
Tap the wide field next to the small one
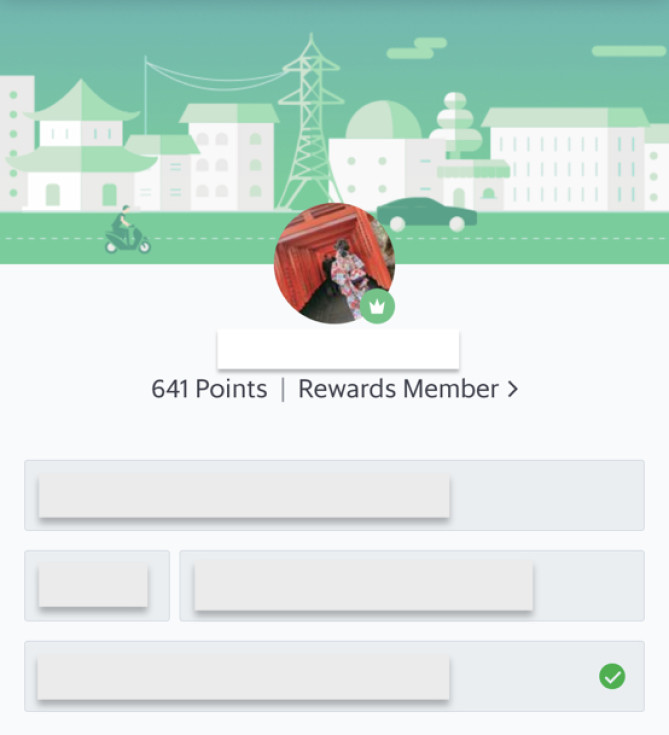pyautogui.click(x=411, y=586)
